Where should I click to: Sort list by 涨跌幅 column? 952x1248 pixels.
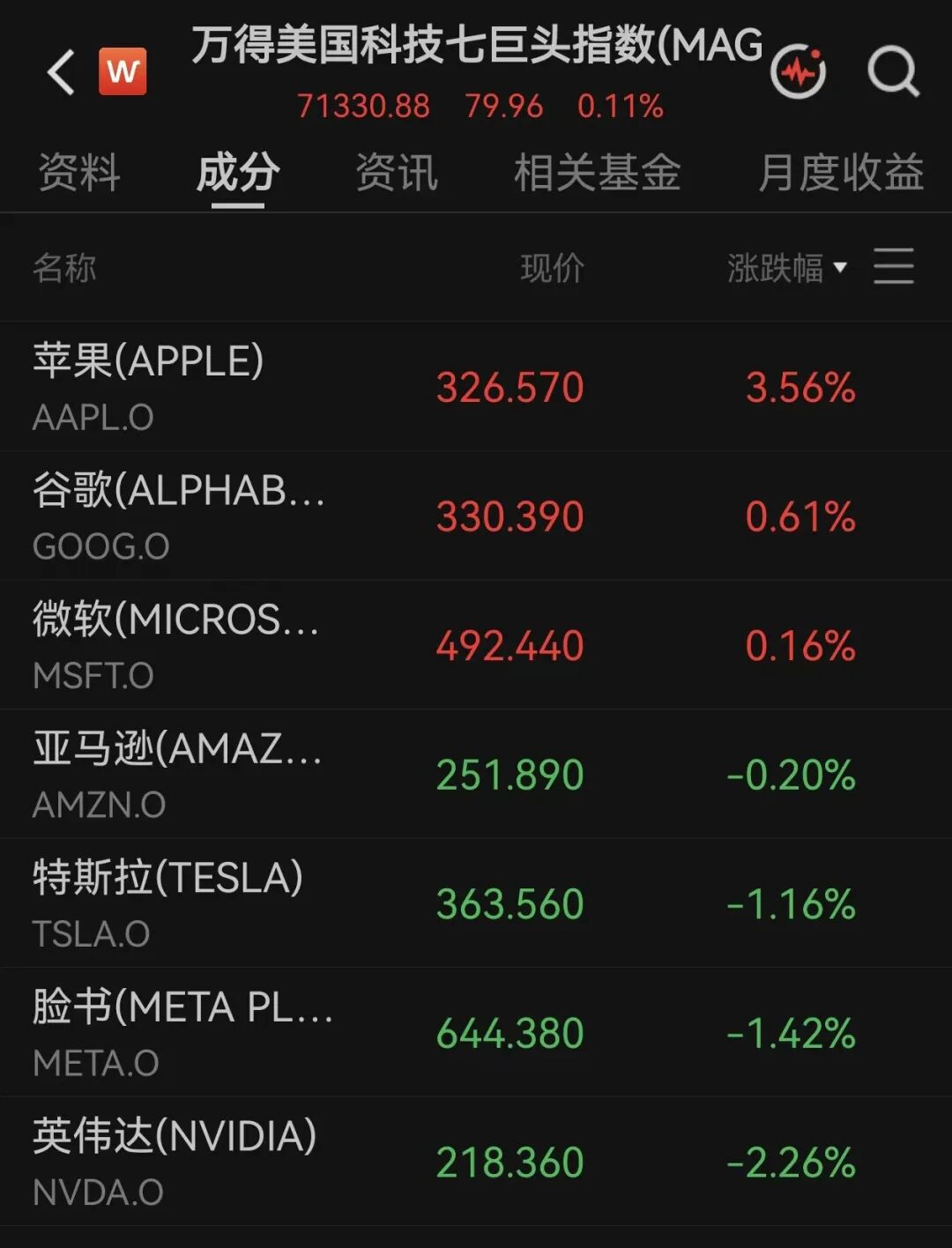coord(787,268)
